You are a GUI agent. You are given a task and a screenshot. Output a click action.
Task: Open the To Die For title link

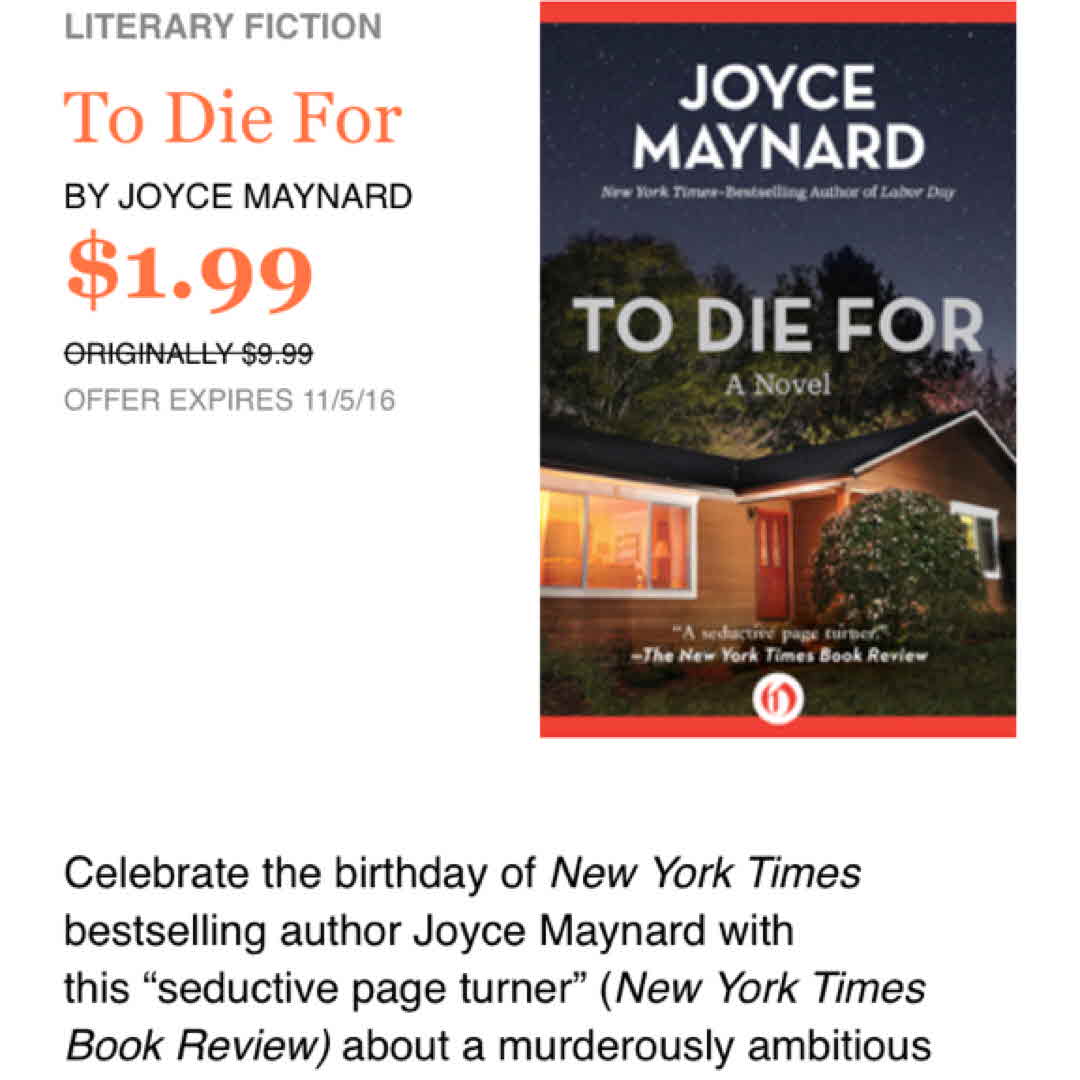[233, 119]
